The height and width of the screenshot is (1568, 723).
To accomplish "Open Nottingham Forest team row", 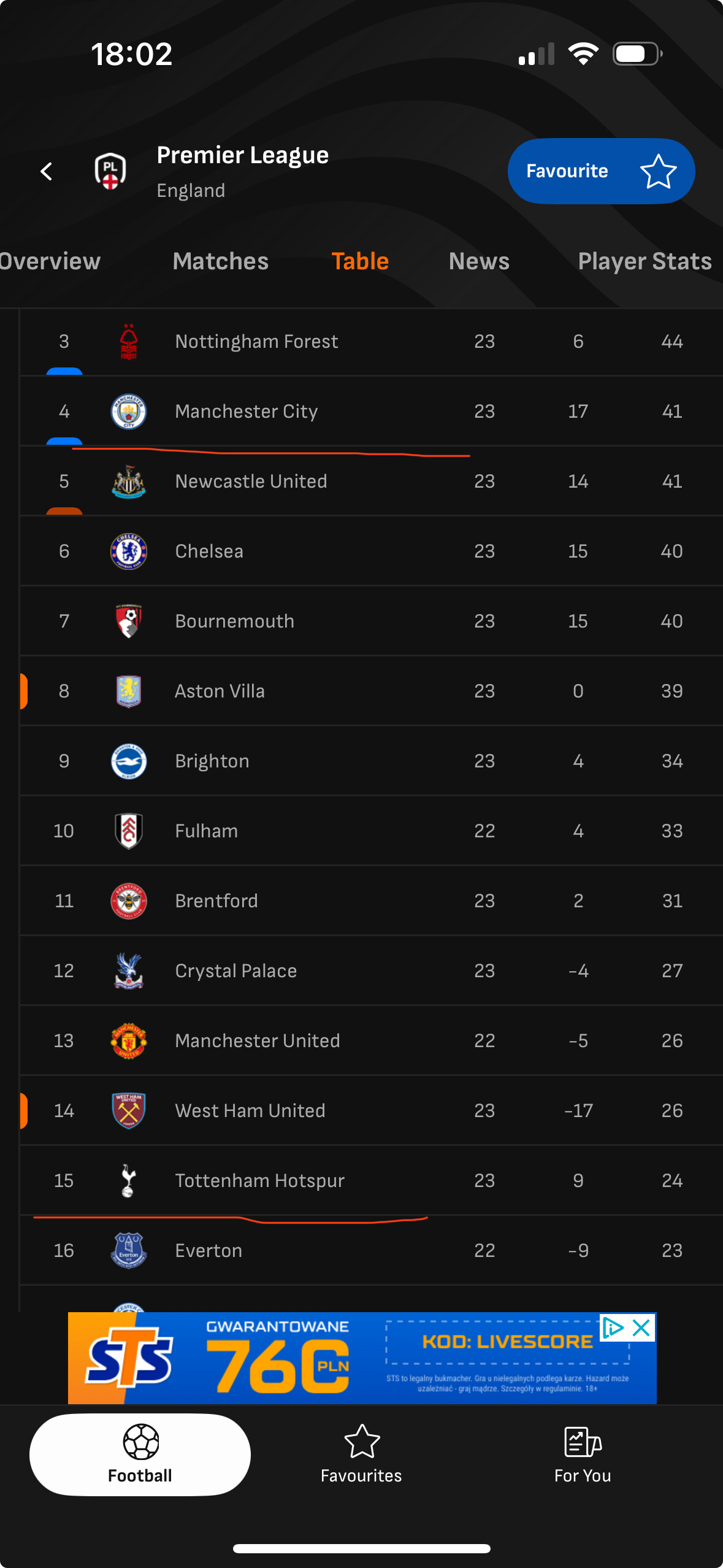I will point(371,342).
